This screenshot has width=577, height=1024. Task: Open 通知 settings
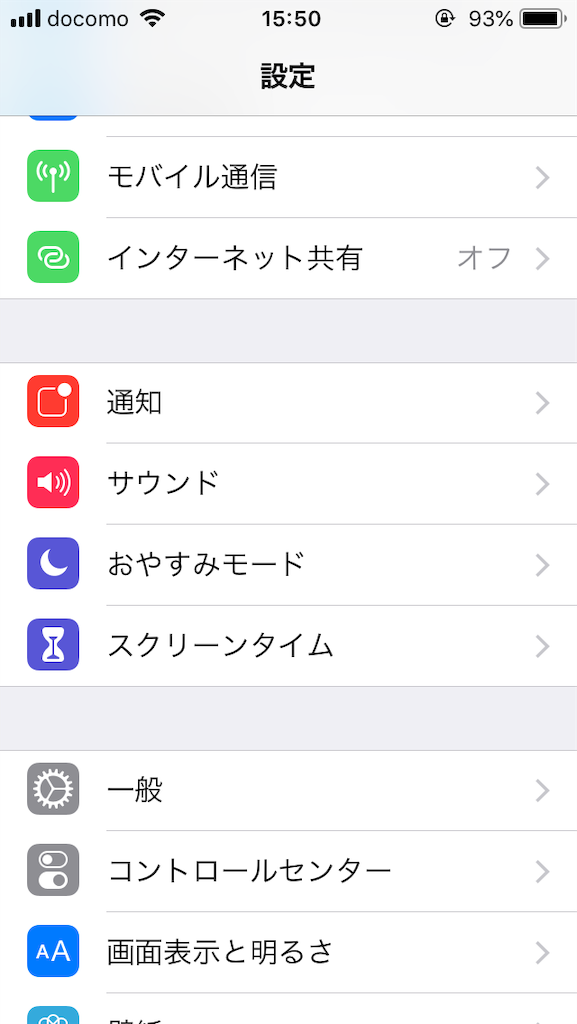(x=288, y=403)
